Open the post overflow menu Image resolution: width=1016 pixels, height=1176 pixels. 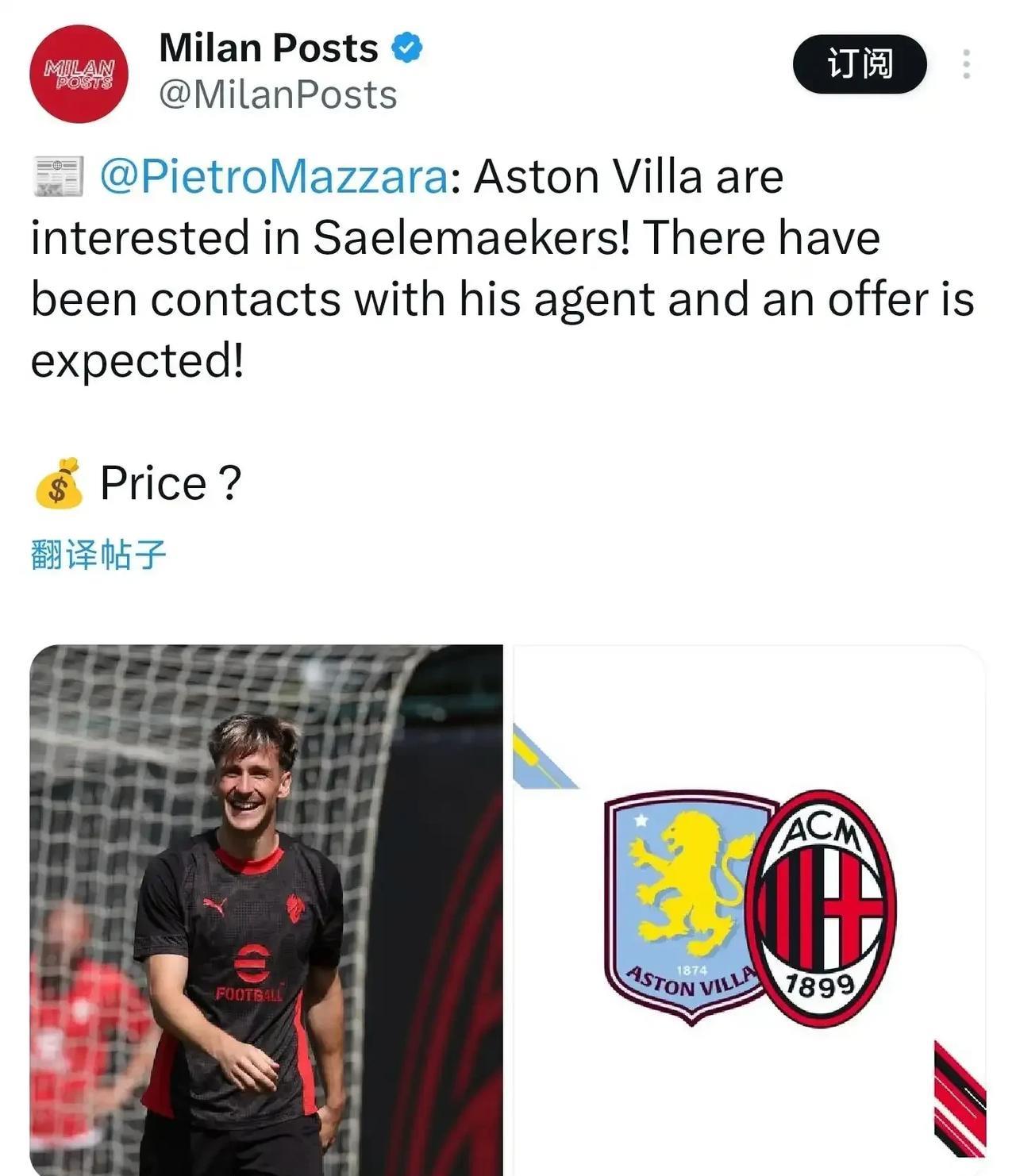pos(966,63)
